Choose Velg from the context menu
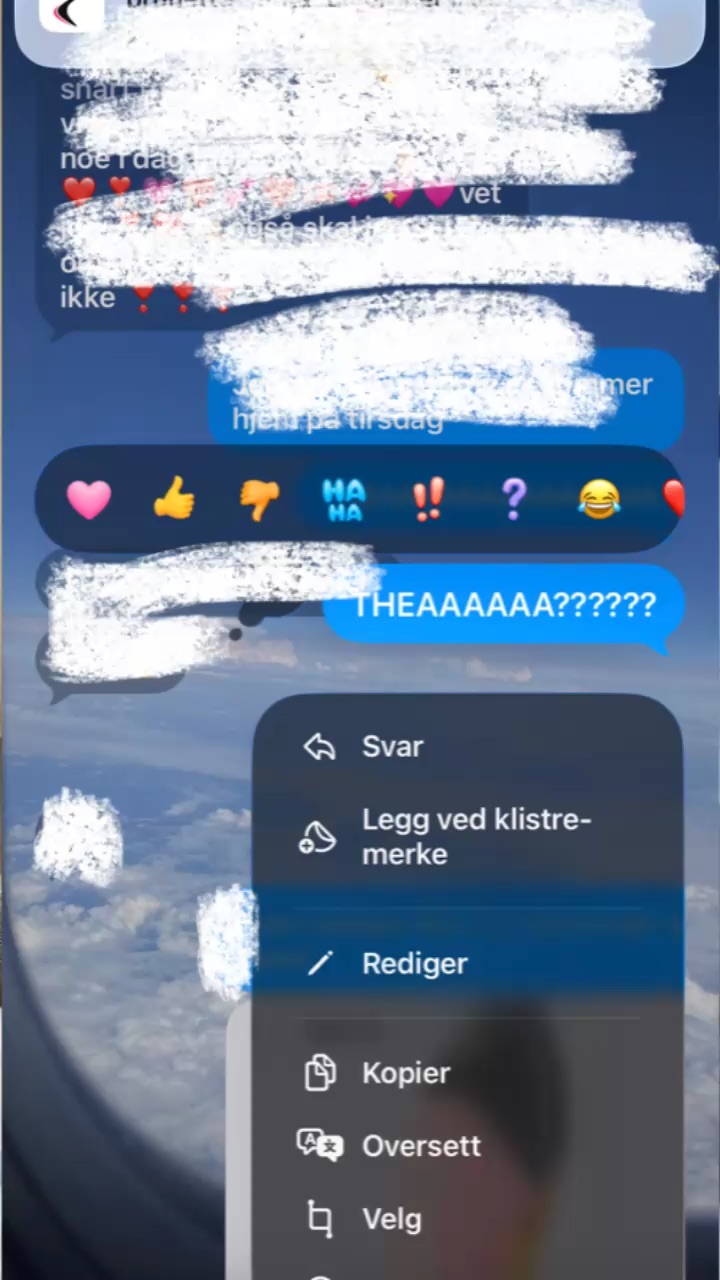Screen dimensions: 720x1280 point(468,1219)
